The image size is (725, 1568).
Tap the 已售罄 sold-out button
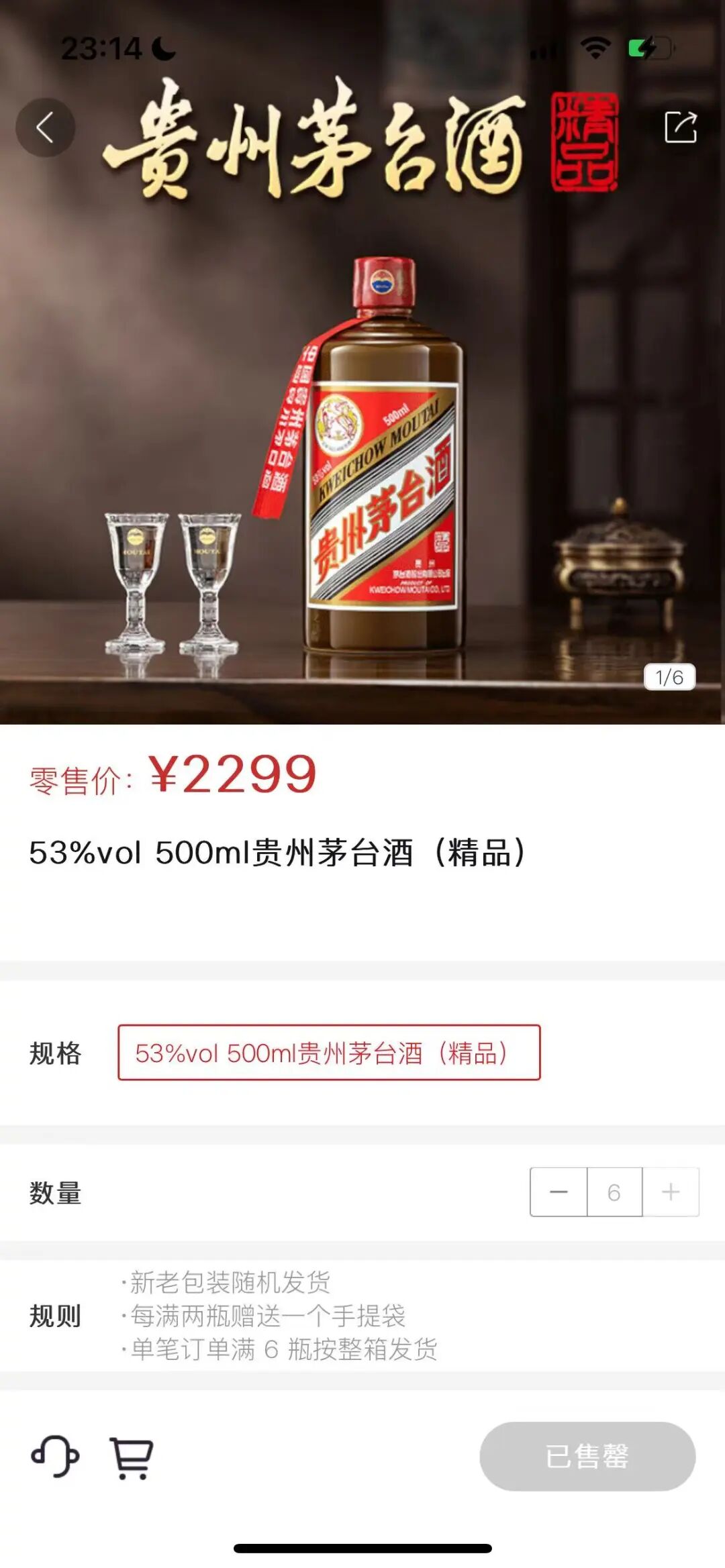tap(587, 1456)
